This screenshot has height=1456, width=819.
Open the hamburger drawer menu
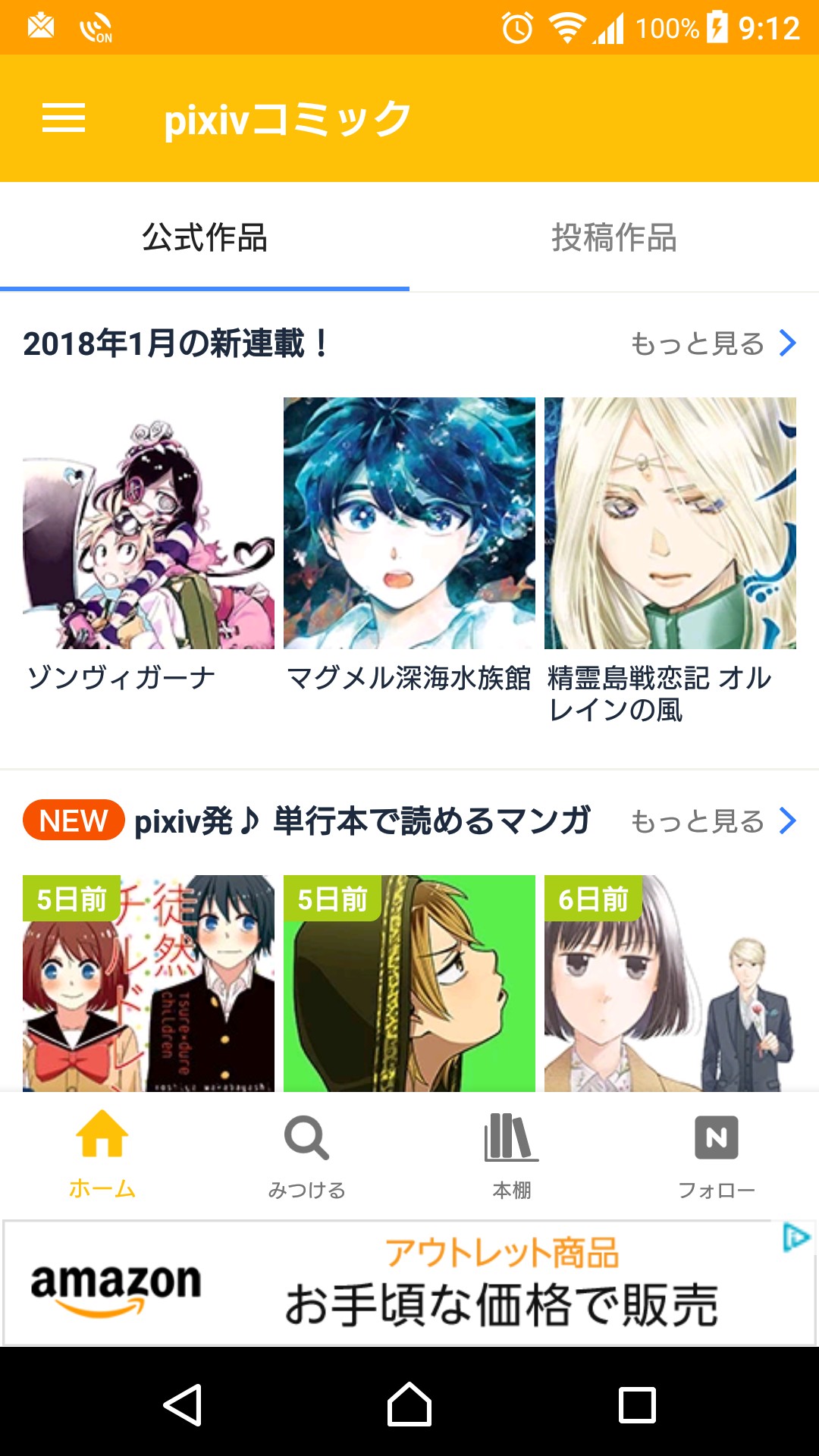click(64, 118)
